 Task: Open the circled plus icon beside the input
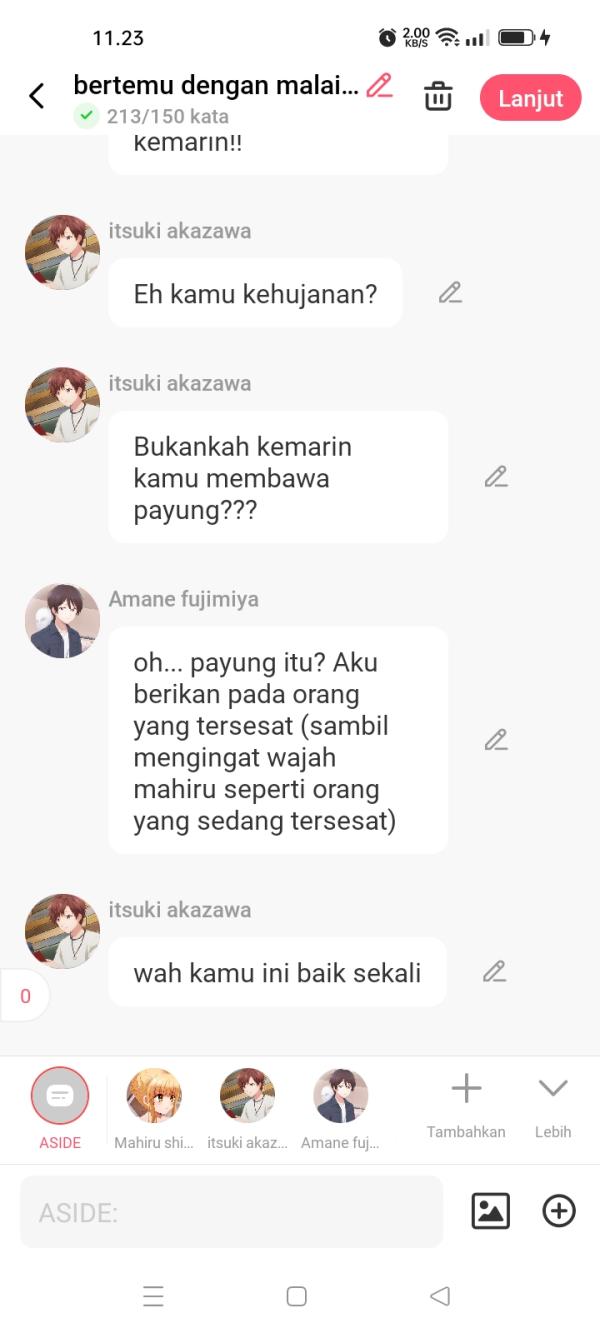coord(558,1211)
